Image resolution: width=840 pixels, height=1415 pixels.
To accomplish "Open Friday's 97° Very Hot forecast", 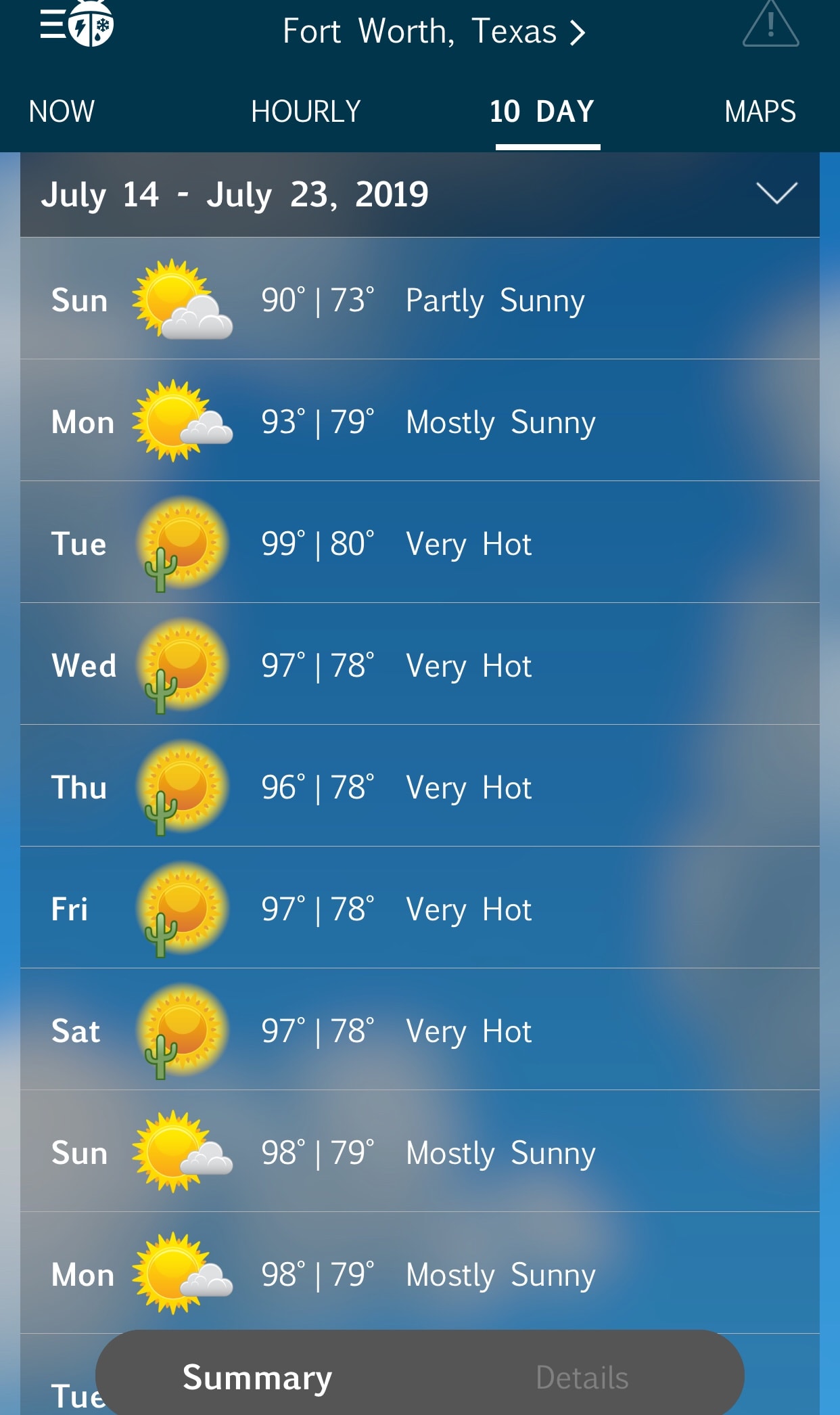I will [419, 908].
